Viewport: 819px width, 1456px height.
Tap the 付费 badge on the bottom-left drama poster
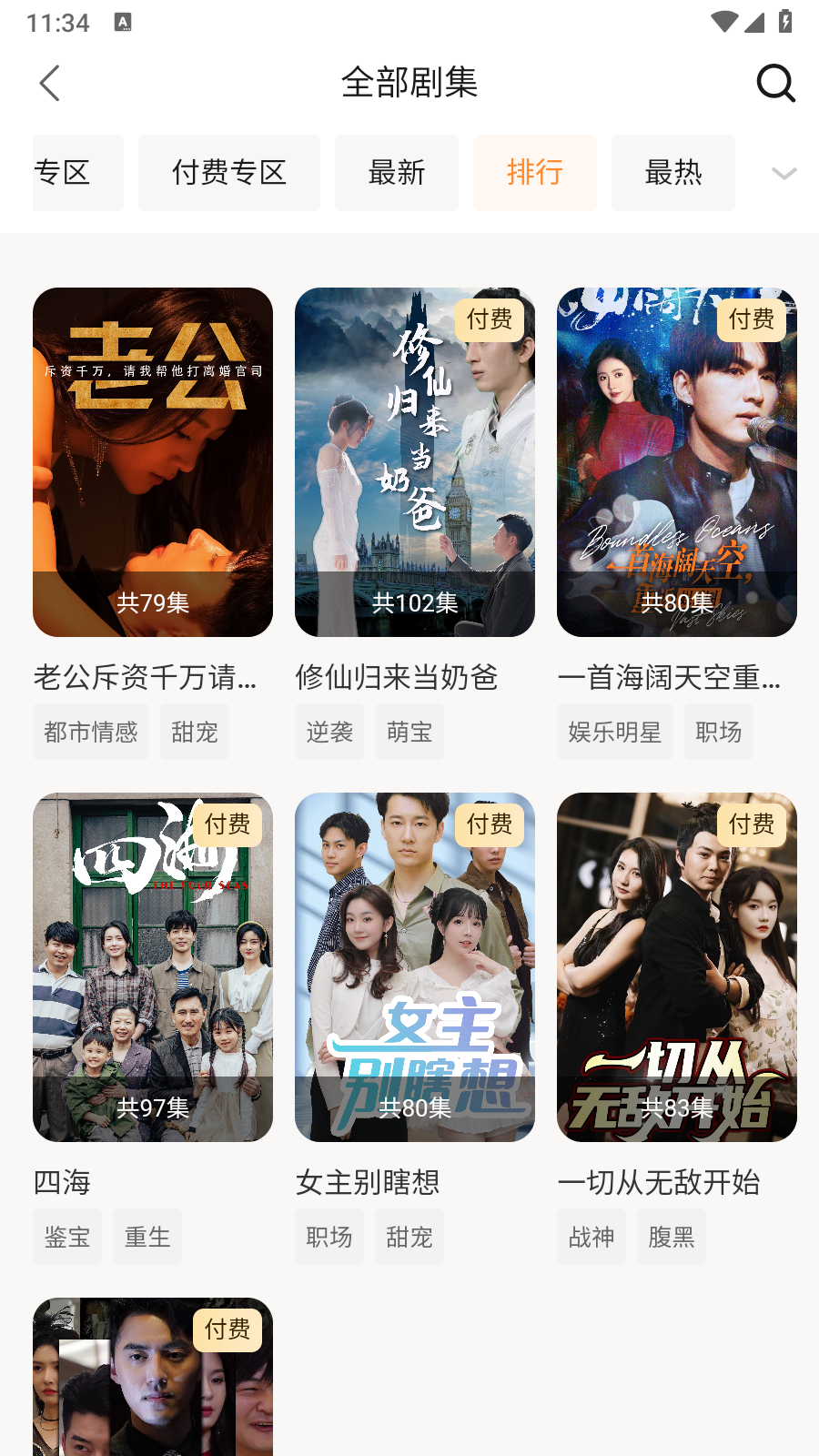click(226, 1330)
